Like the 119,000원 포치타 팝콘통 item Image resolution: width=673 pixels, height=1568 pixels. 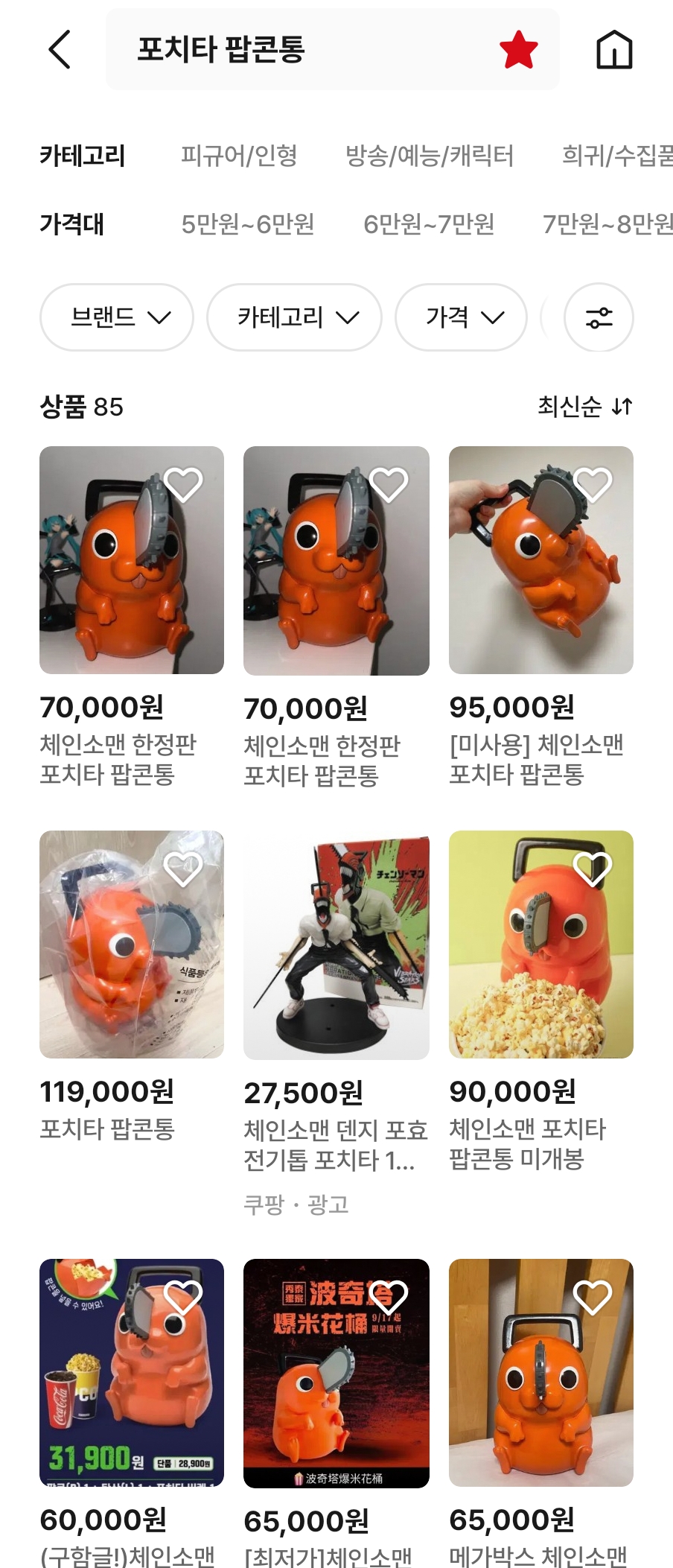click(182, 869)
